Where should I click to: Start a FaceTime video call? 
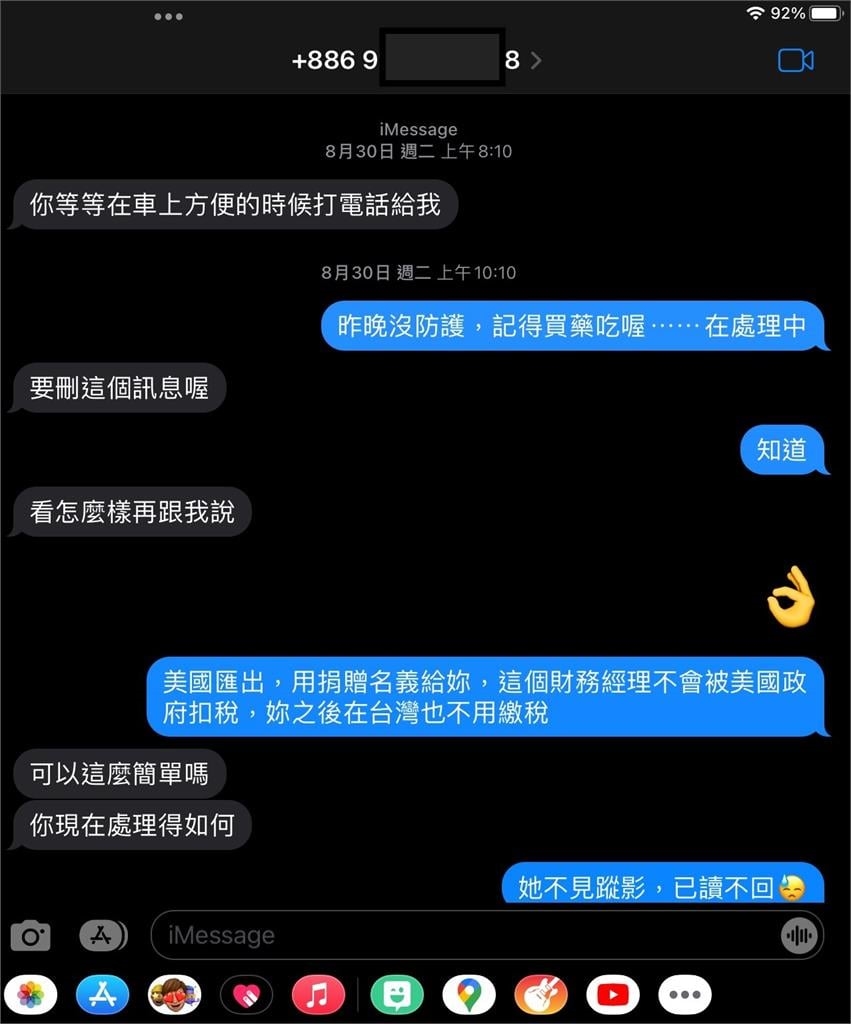point(797,60)
